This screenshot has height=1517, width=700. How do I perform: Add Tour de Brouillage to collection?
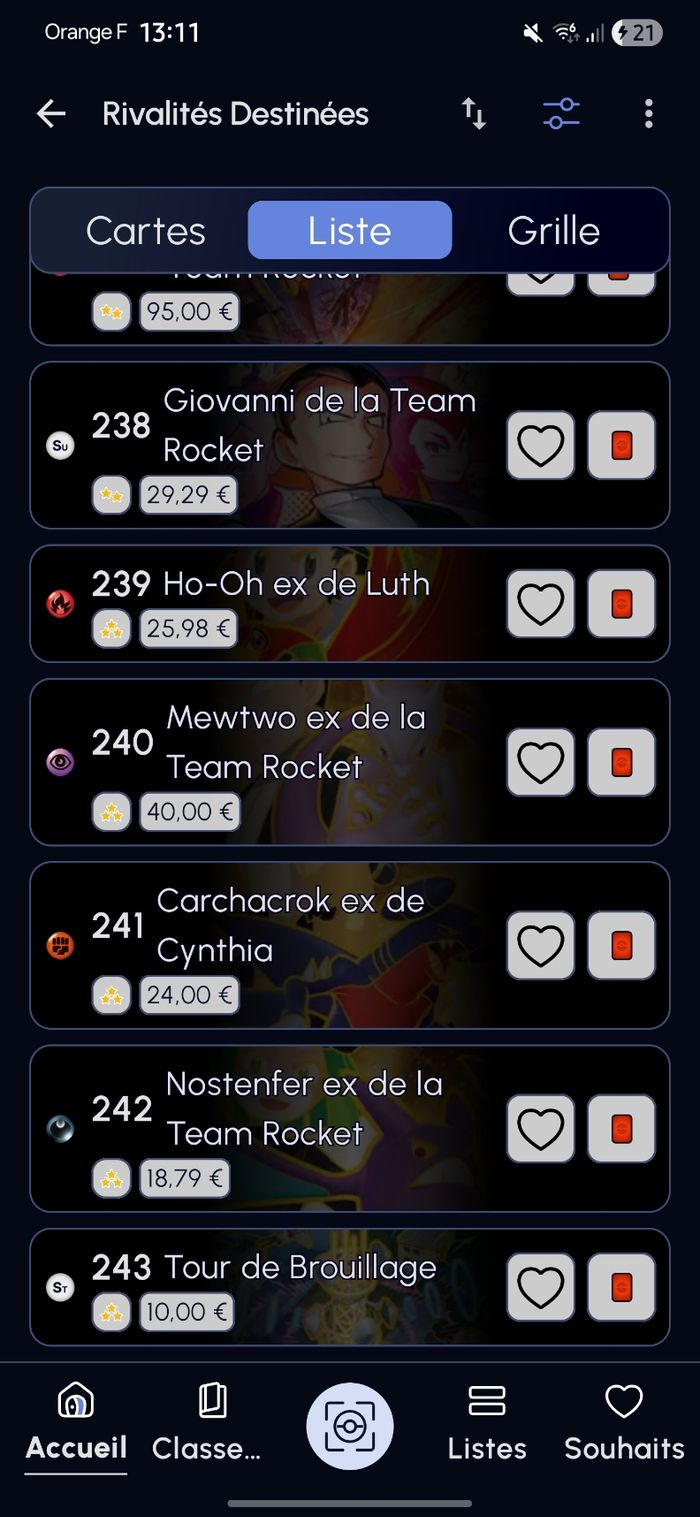point(621,1287)
